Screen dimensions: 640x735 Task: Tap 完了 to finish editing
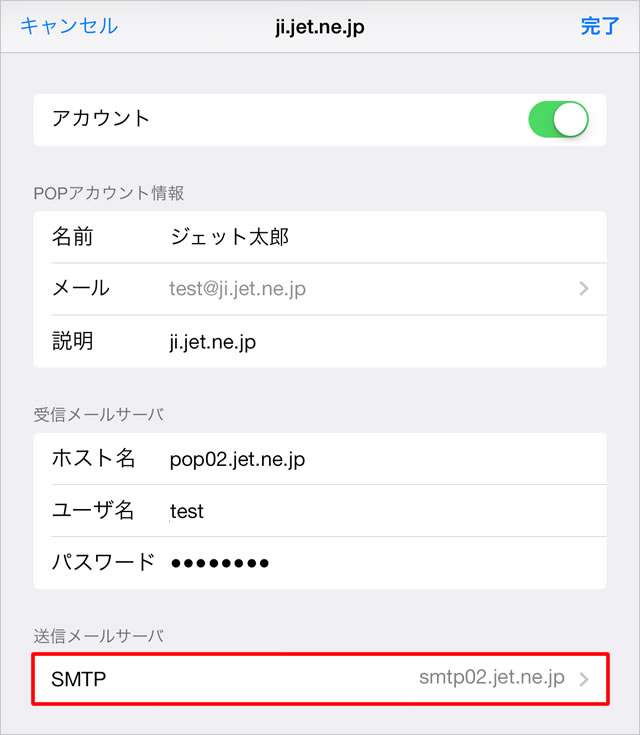click(x=599, y=26)
